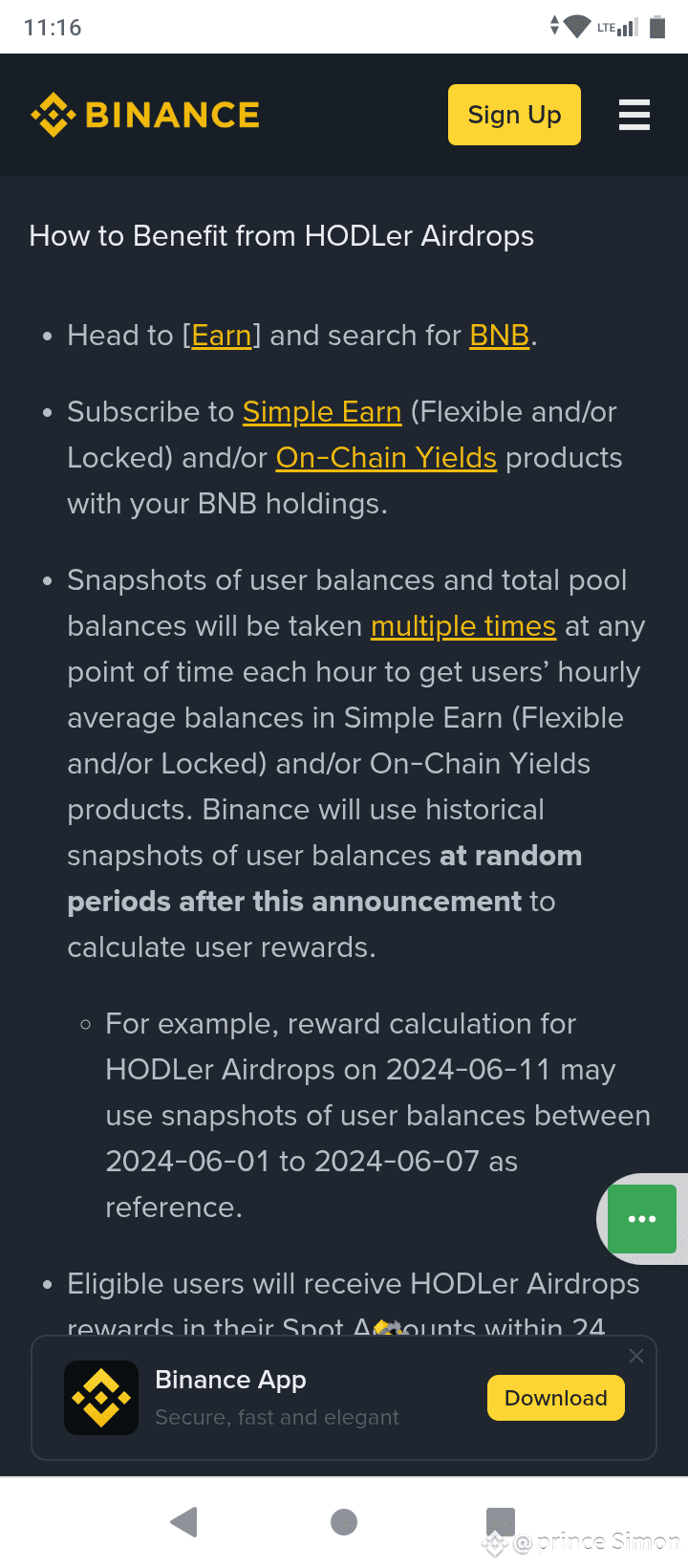Go to the system home screen
The image size is (688, 1568).
(344, 1521)
